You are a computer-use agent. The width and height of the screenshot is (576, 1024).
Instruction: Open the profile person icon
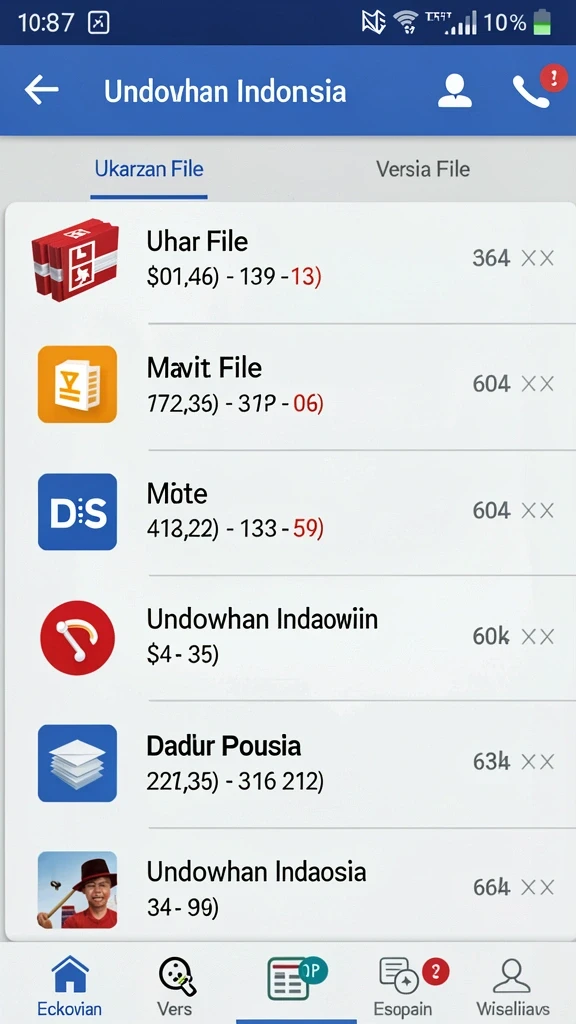point(455,91)
